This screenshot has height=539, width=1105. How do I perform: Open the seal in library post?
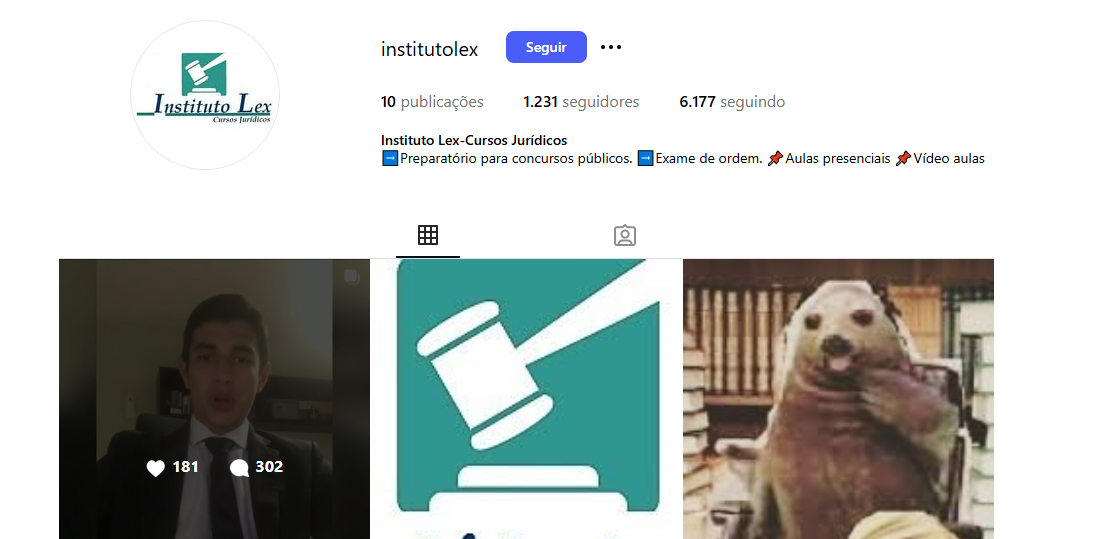[838, 400]
